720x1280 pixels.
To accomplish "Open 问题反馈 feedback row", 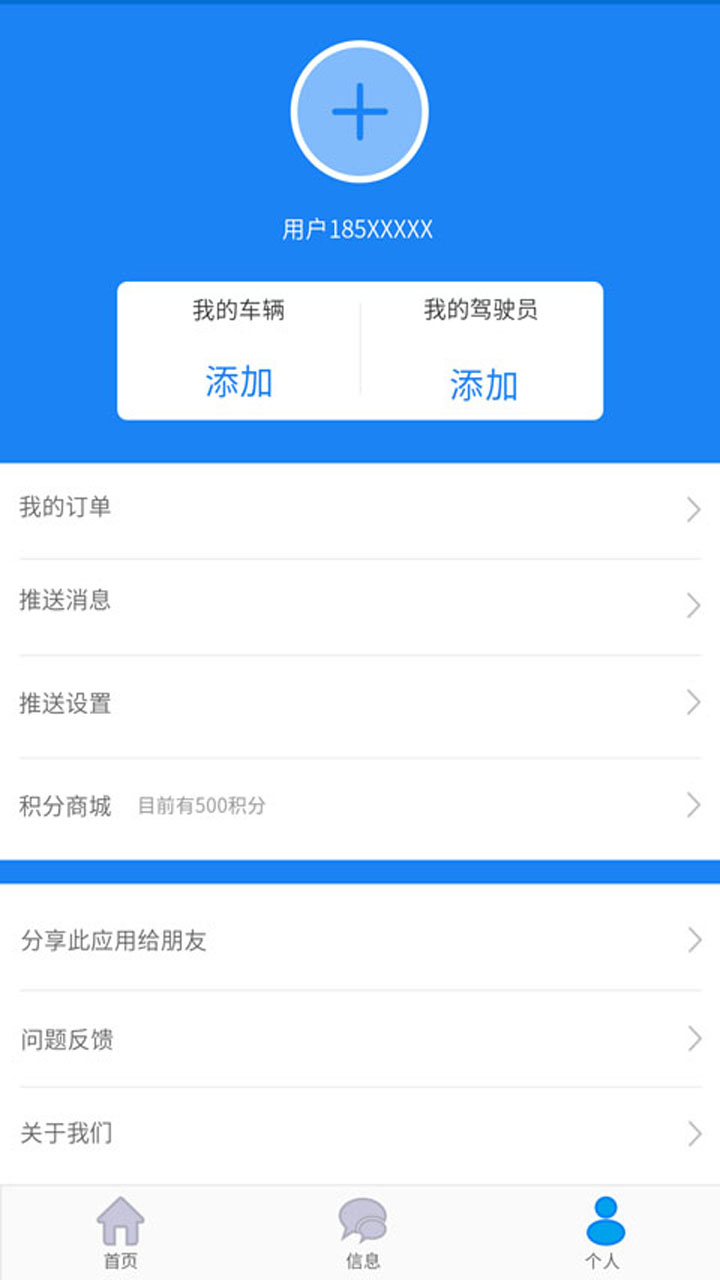I will (360, 1040).
